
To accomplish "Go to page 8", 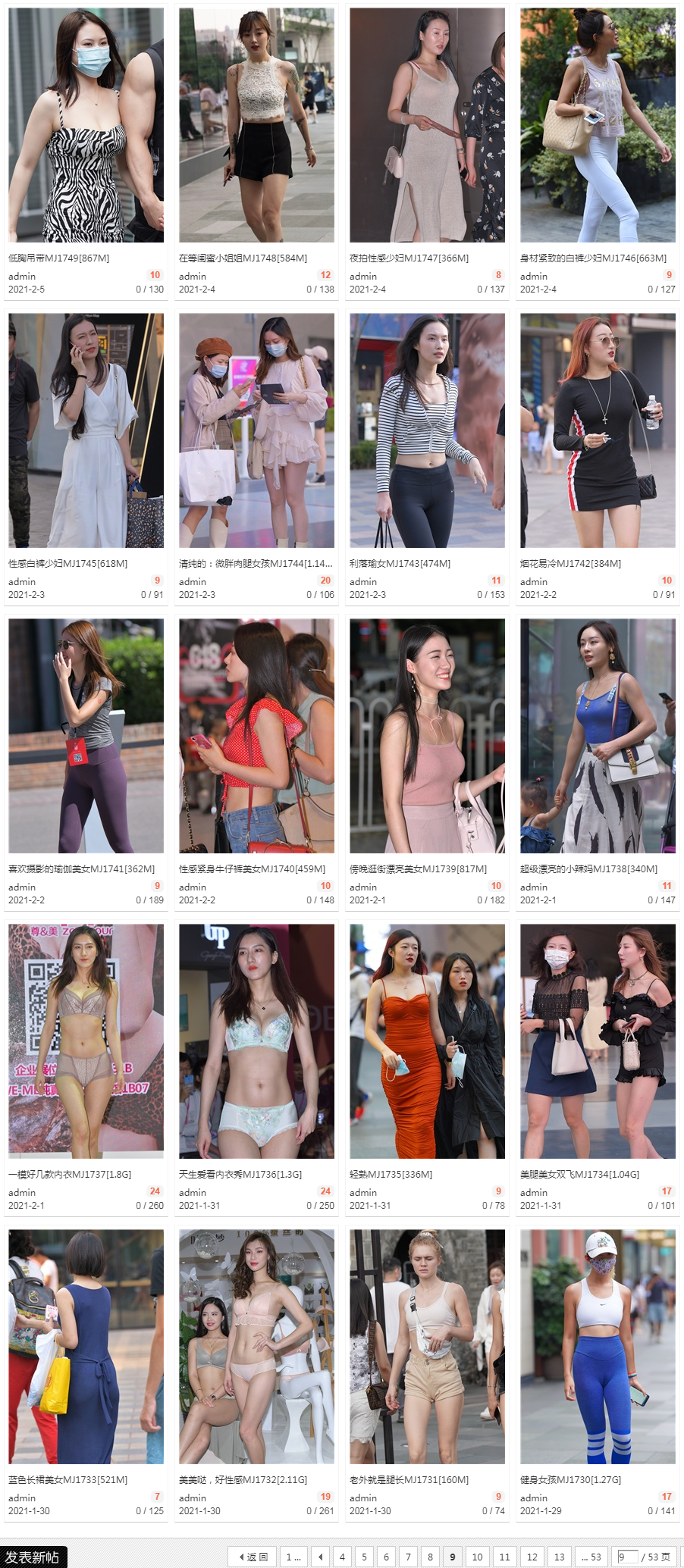I will (x=430, y=1557).
